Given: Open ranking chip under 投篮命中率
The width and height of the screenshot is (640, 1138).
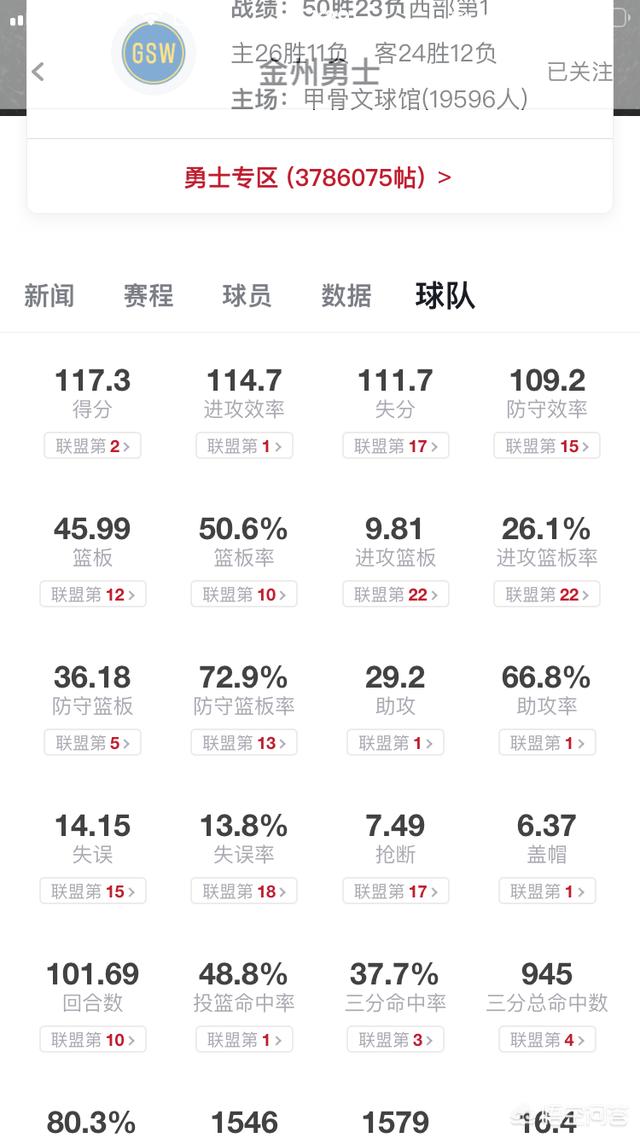Looking at the screenshot, I should [x=244, y=1039].
